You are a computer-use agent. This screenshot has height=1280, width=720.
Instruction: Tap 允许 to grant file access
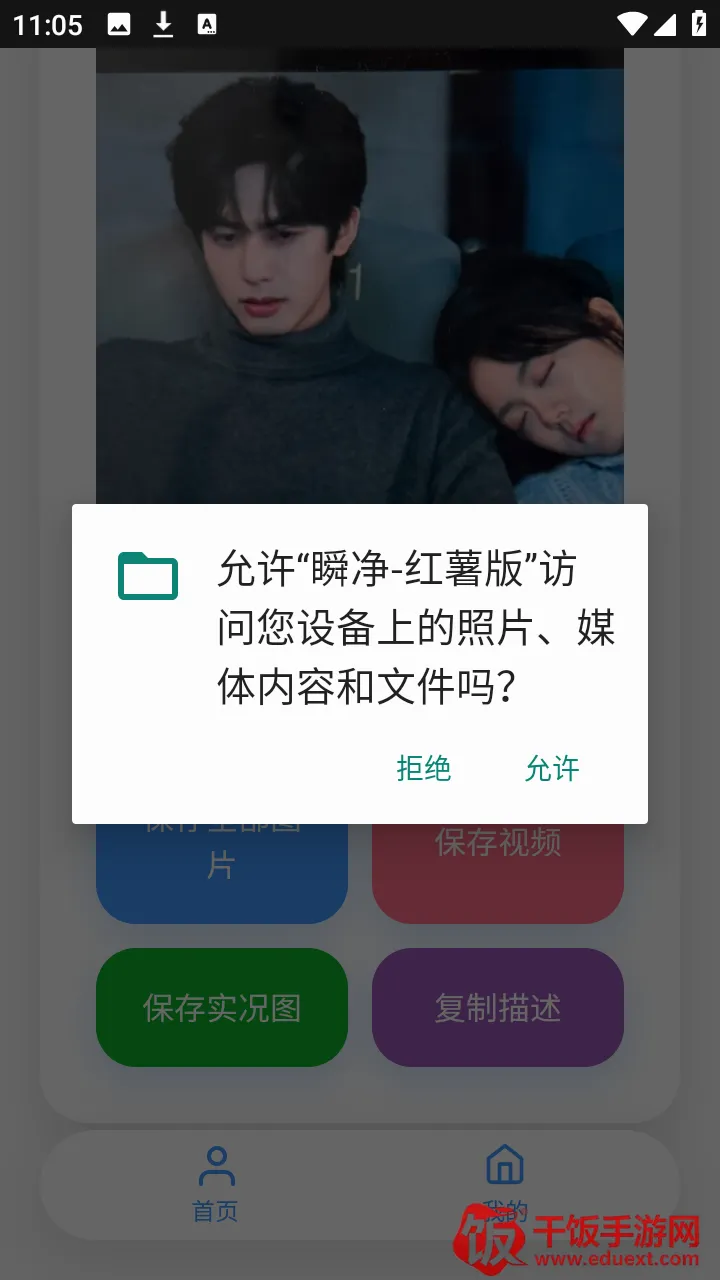coord(552,768)
